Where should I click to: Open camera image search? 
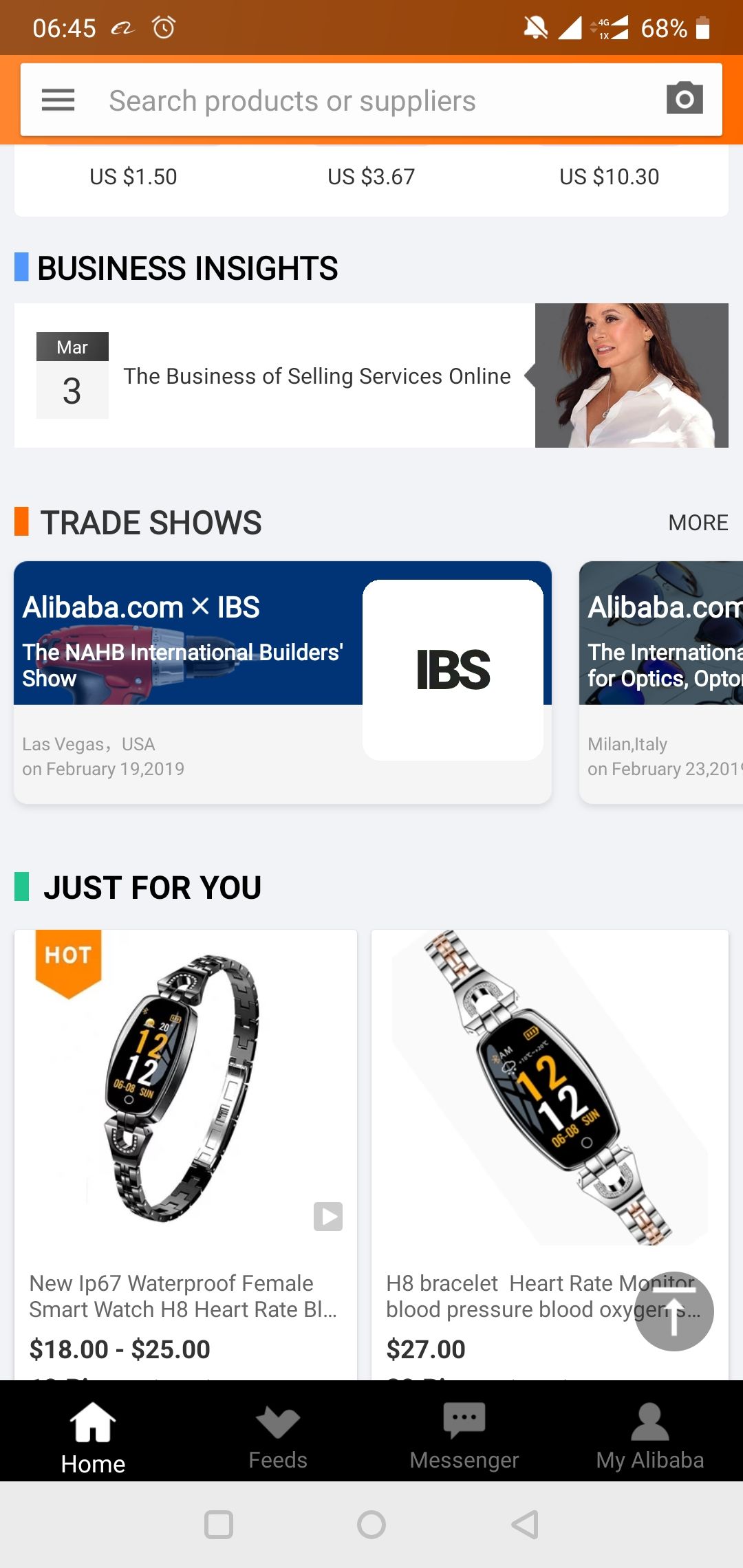pos(684,99)
